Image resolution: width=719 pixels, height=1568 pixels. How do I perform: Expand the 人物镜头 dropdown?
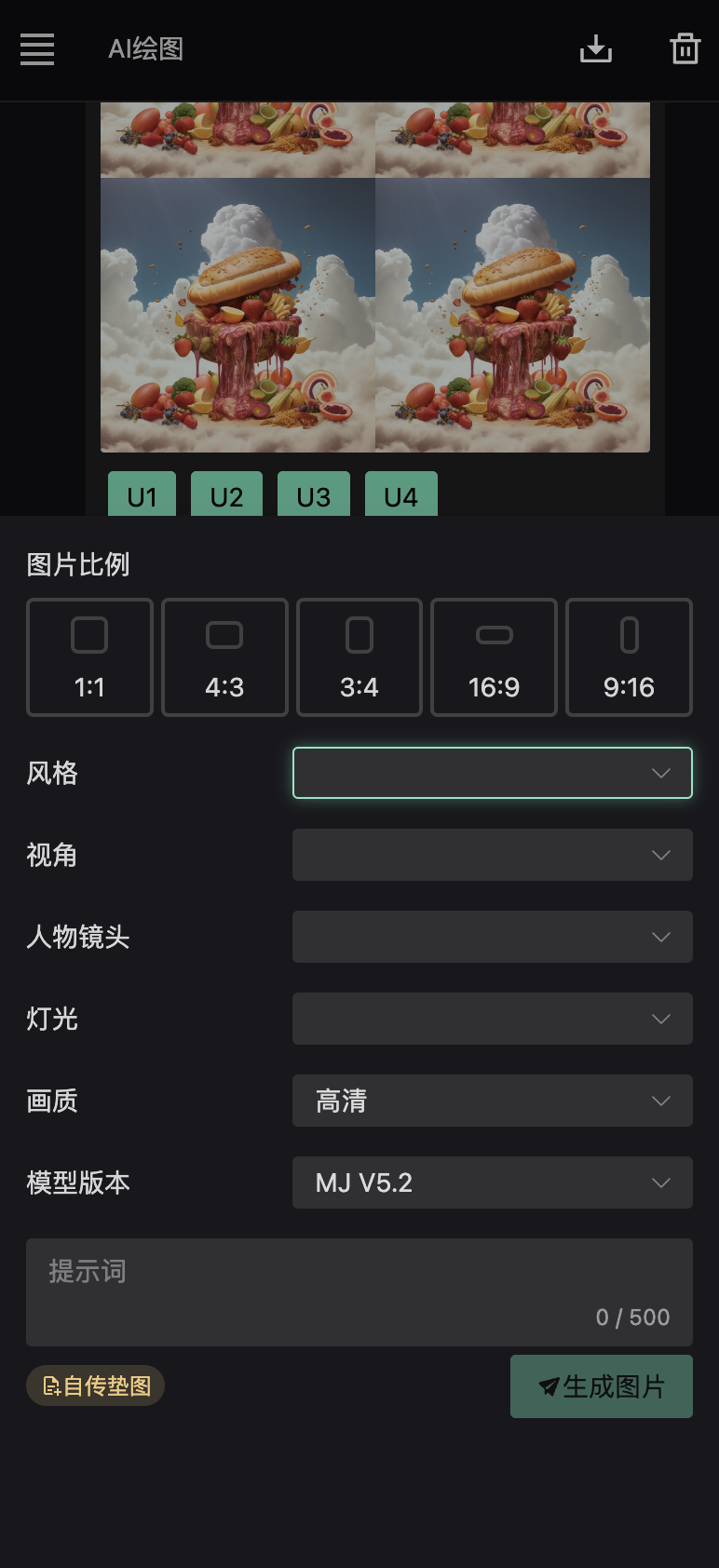click(493, 937)
